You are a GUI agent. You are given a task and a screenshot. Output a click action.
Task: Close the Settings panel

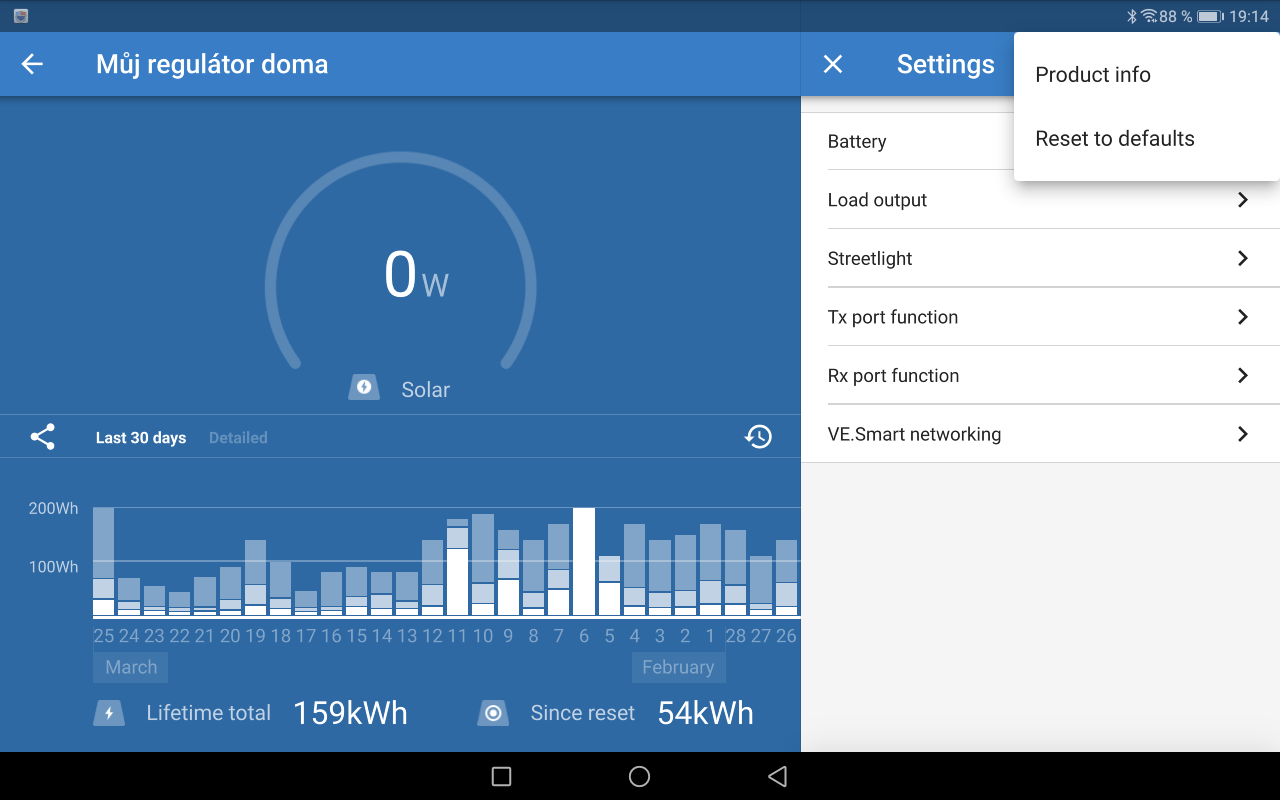coord(832,65)
